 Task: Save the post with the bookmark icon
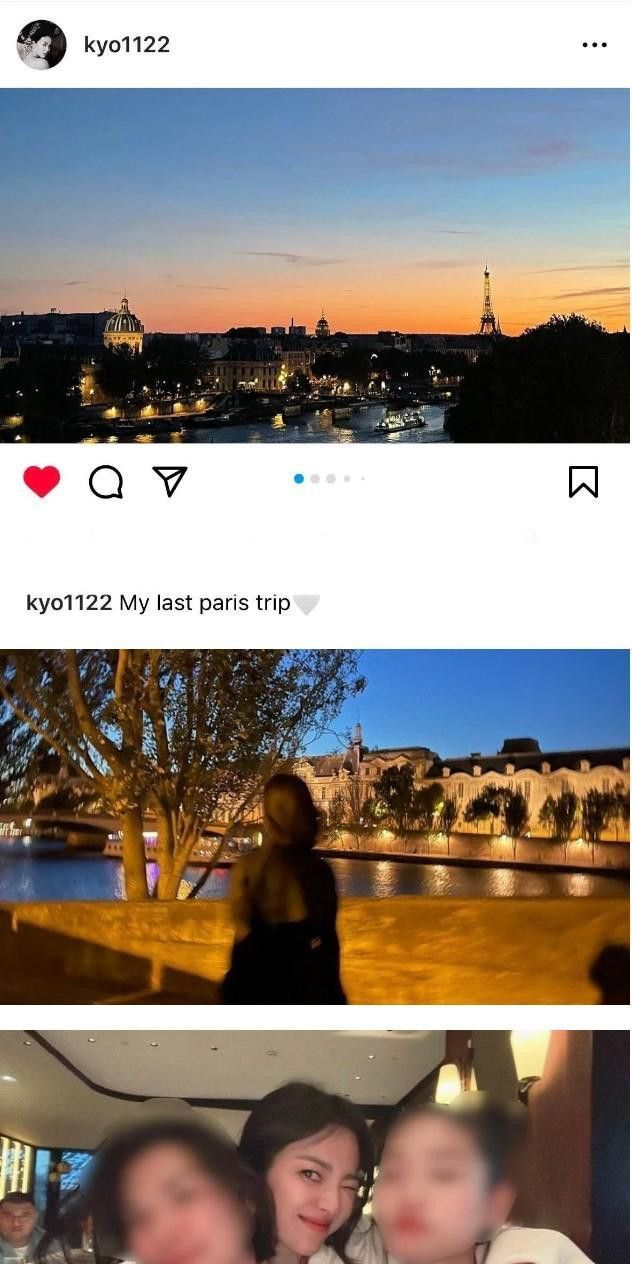tap(583, 482)
